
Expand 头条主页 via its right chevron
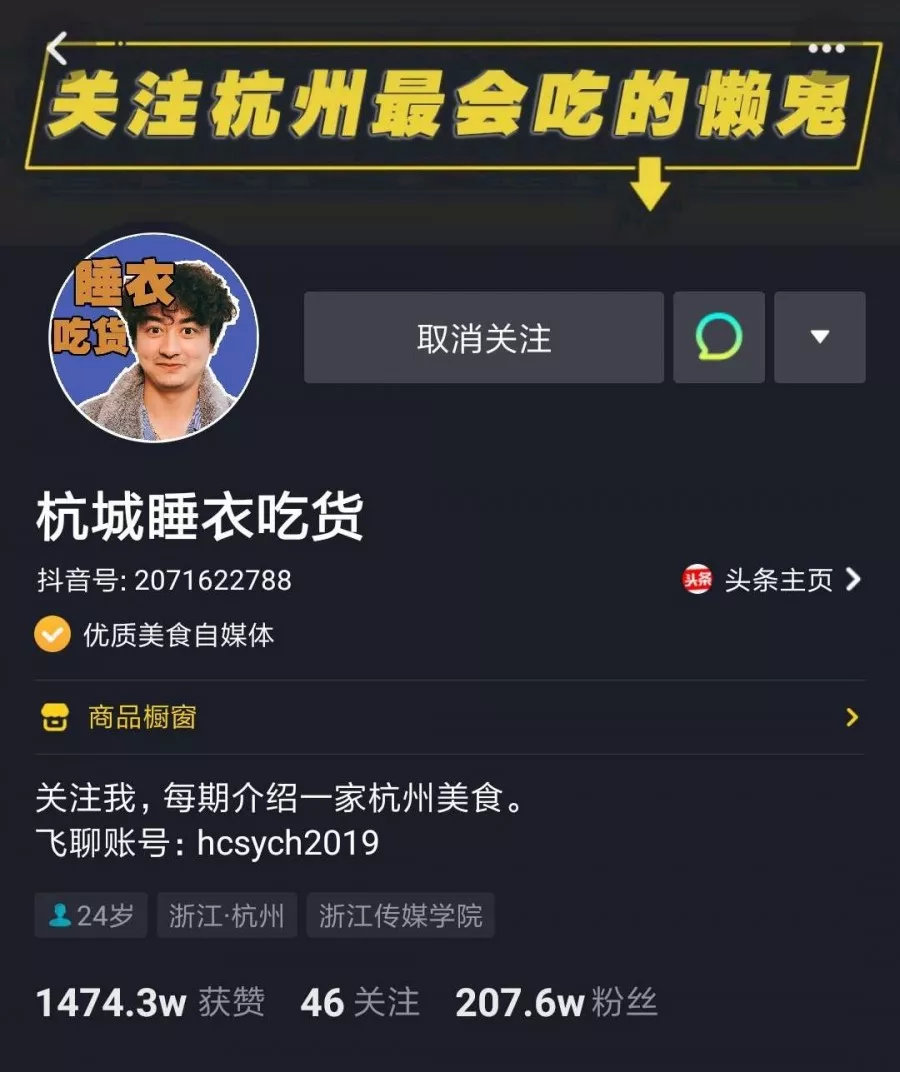point(855,581)
